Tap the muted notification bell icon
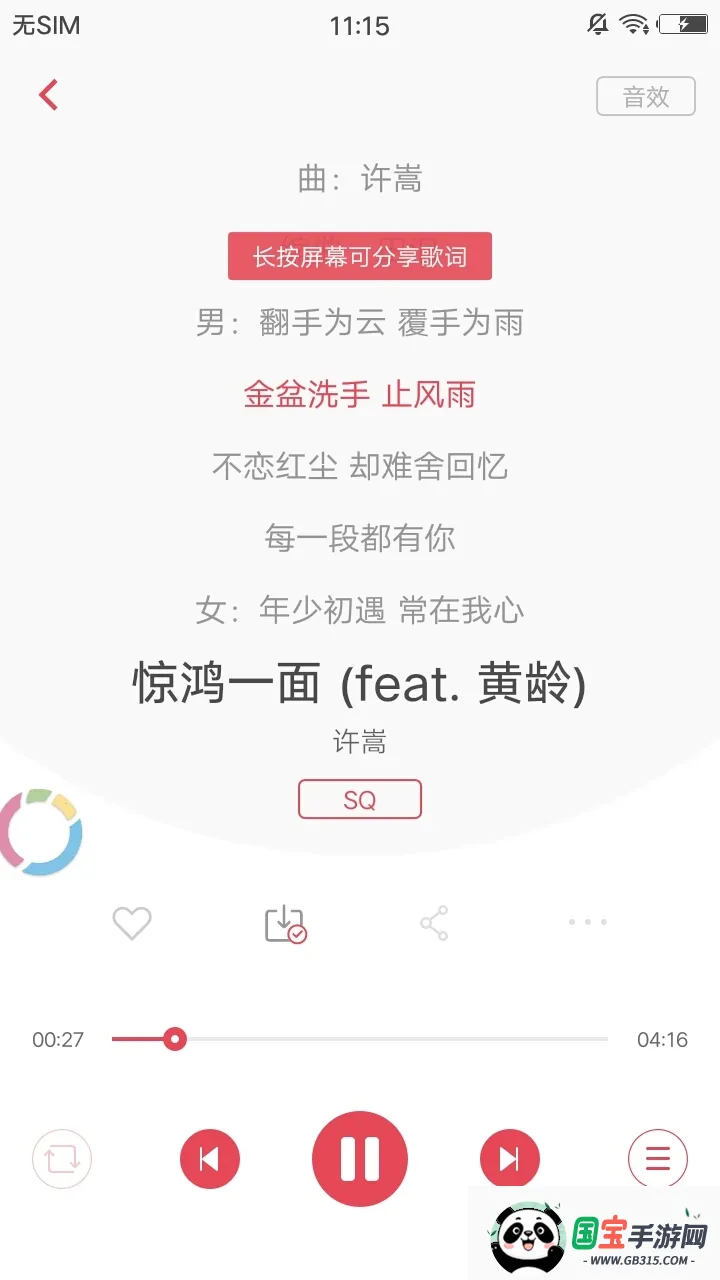This screenshot has height=1280, width=720. tap(597, 25)
